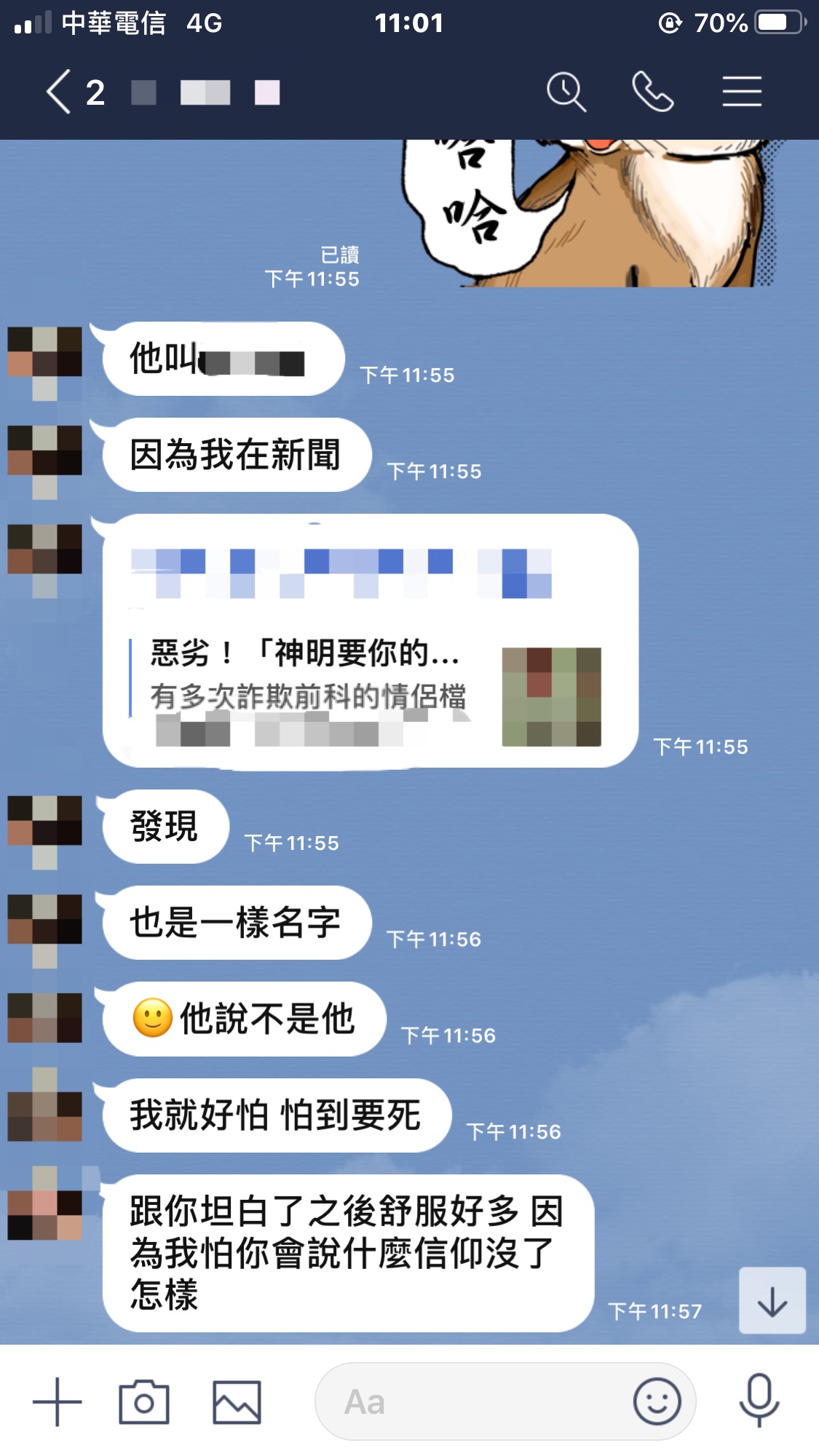Open the emoji and sticker picker
Image resolution: width=819 pixels, height=1456 pixels.
click(657, 1401)
